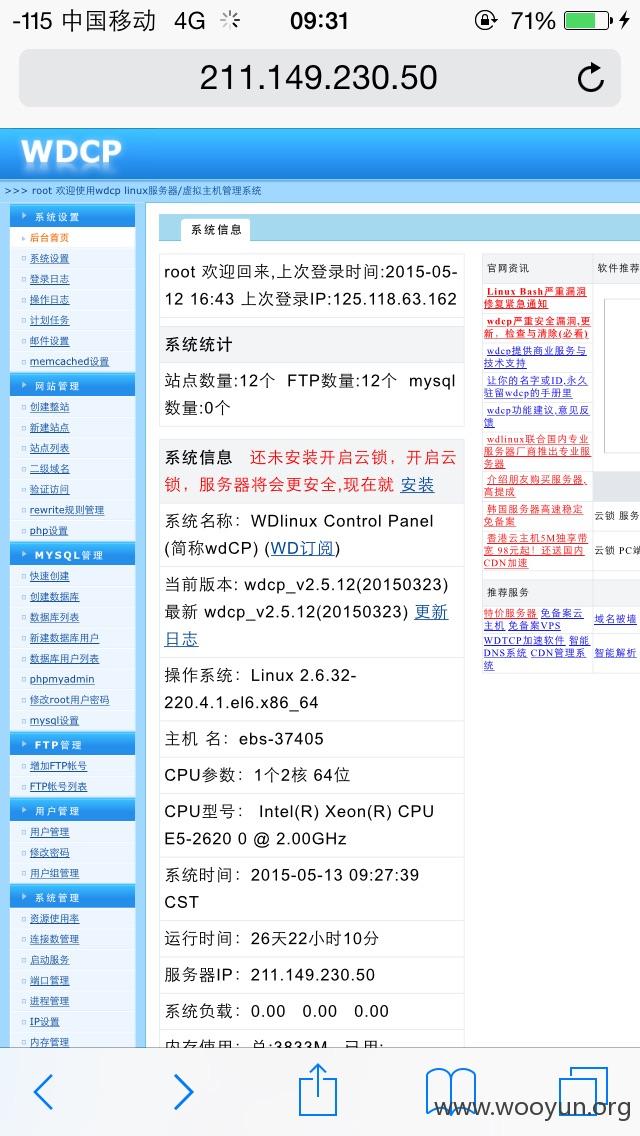The width and height of the screenshot is (640, 1136).
Task: Open the phpmyadmin link
Action: (x=62, y=680)
